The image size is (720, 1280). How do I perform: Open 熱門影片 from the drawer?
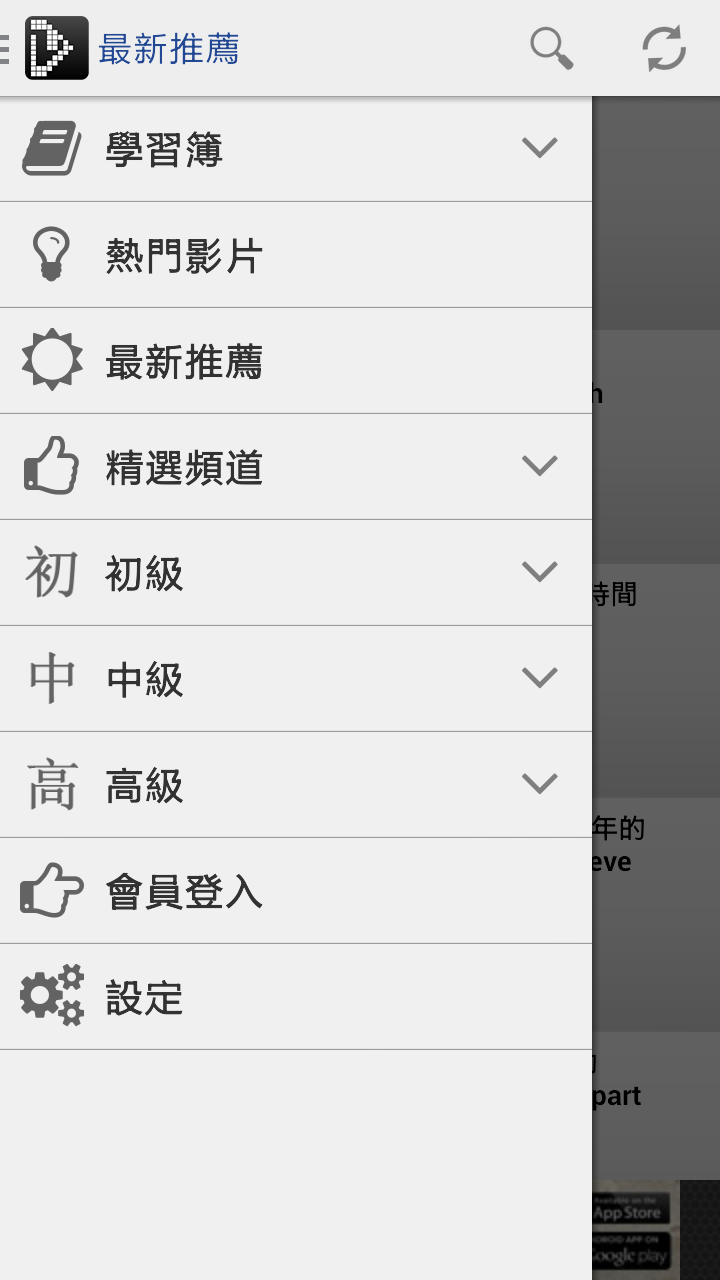(185, 255)
